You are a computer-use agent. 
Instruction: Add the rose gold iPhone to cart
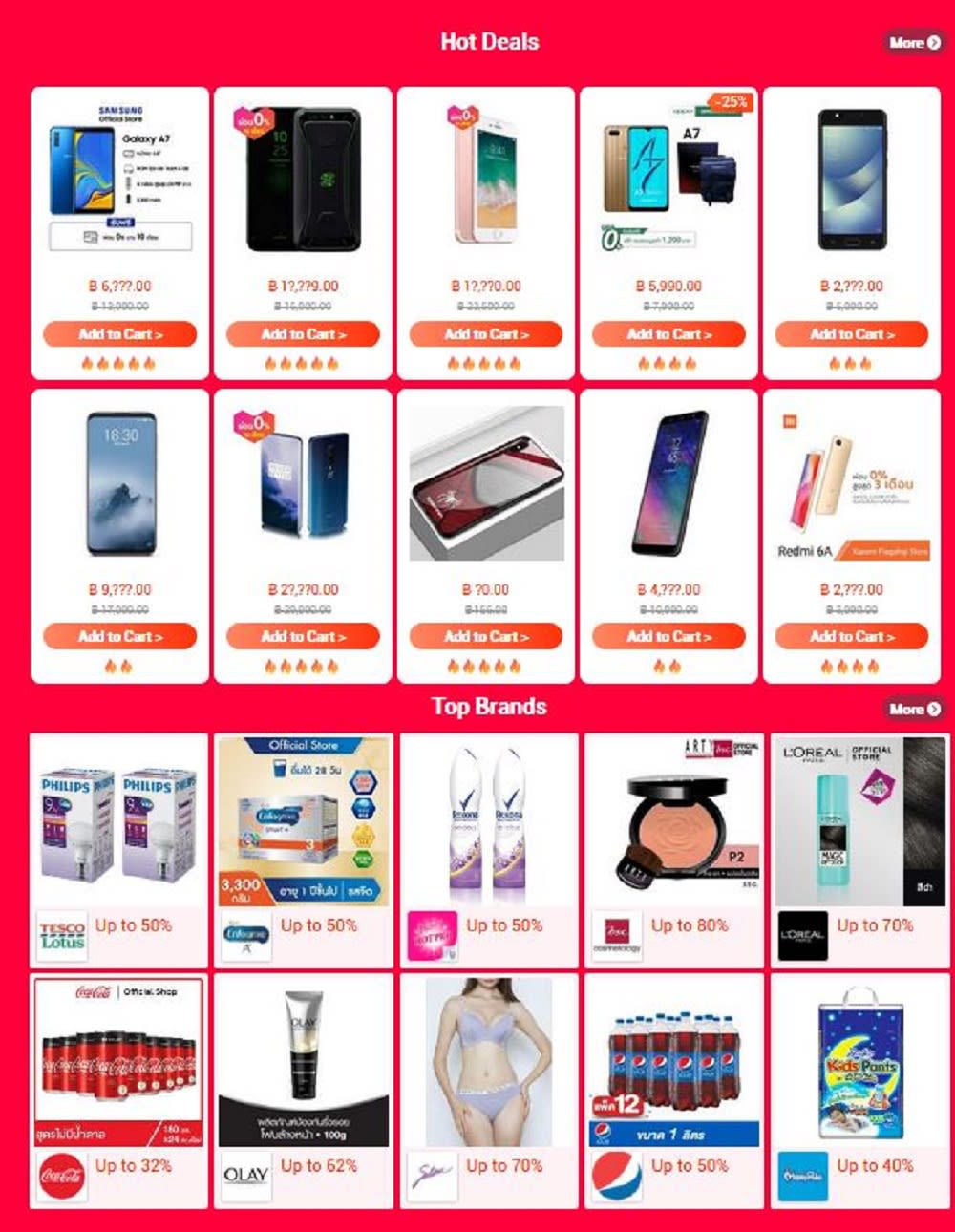486,334
